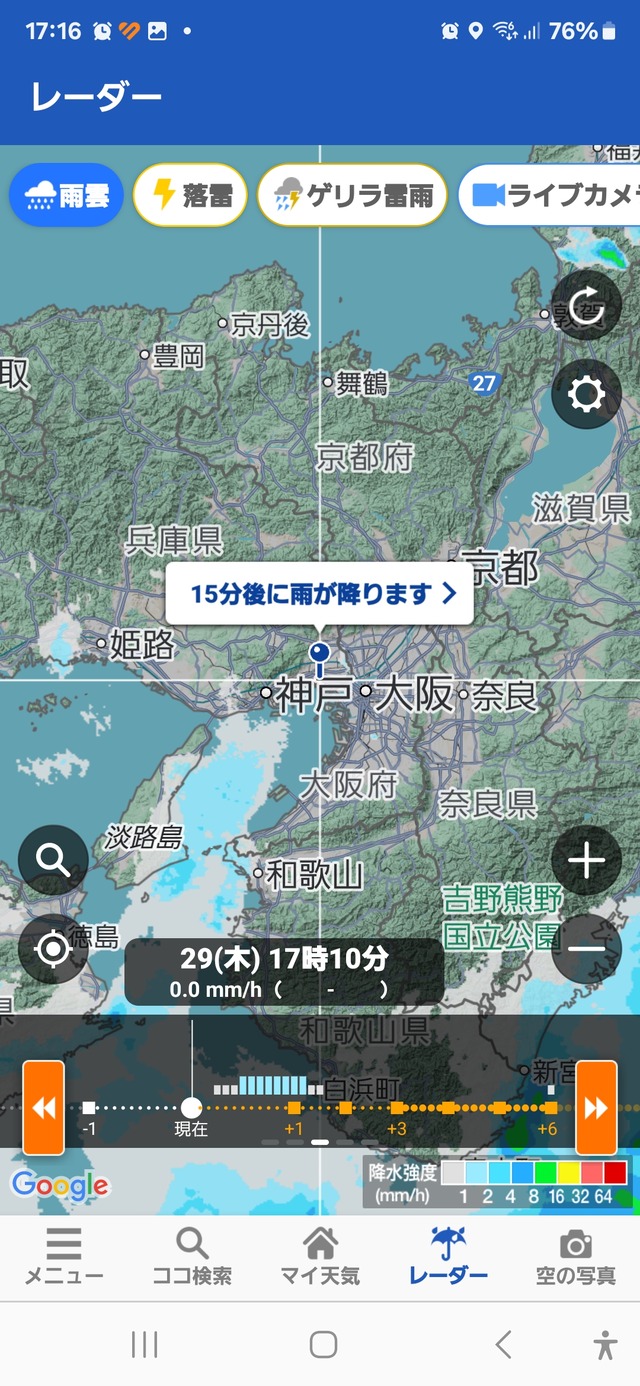Open the 15分後に雨が降ります notice
Image resolution: width=640 pixels, height=1386 pixels.
coord(320,594)
